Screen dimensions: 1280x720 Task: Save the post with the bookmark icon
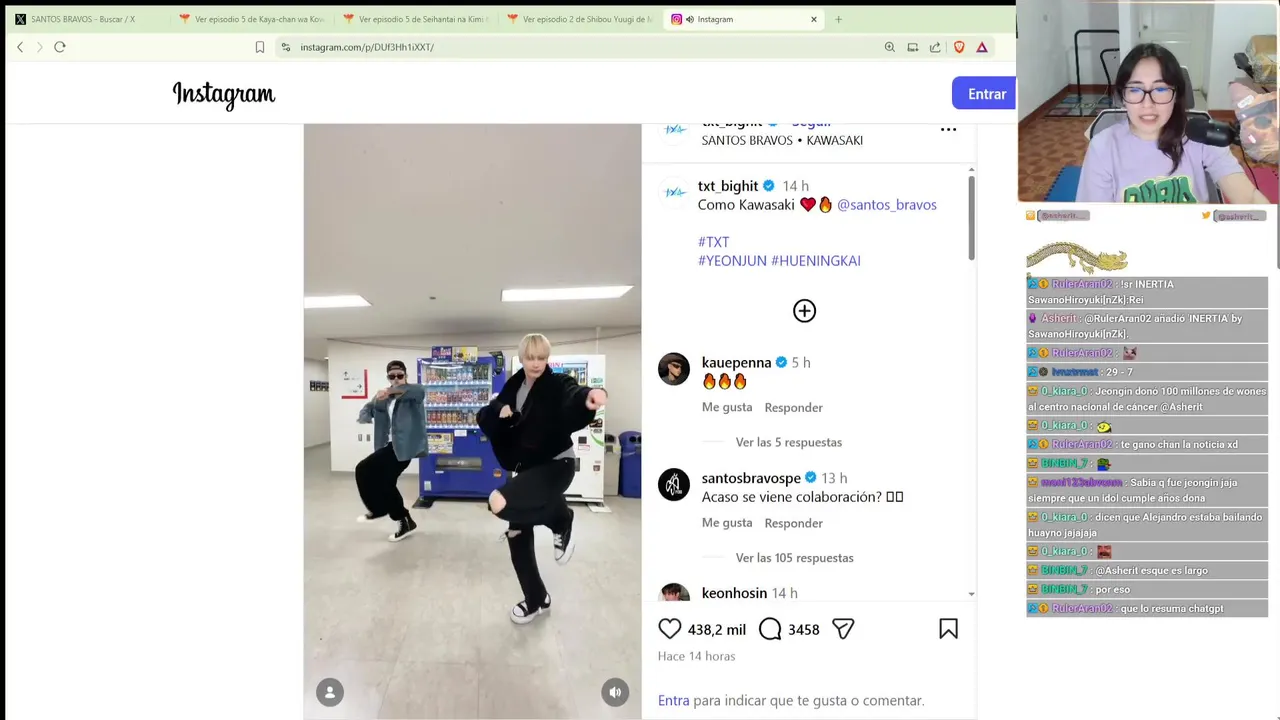pyautogui.click(x=948, y=629)
